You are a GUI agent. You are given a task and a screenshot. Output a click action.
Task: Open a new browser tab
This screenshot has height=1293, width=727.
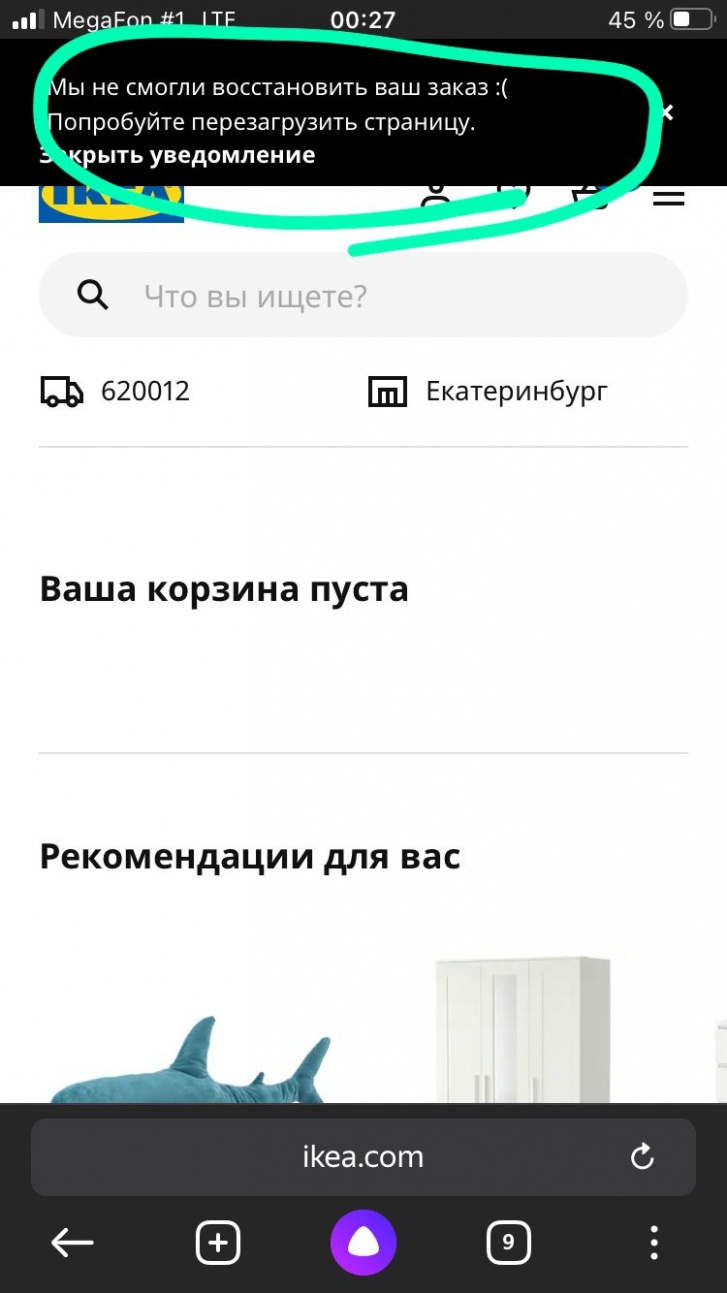pyautogui.click(x=218, y=1243)
